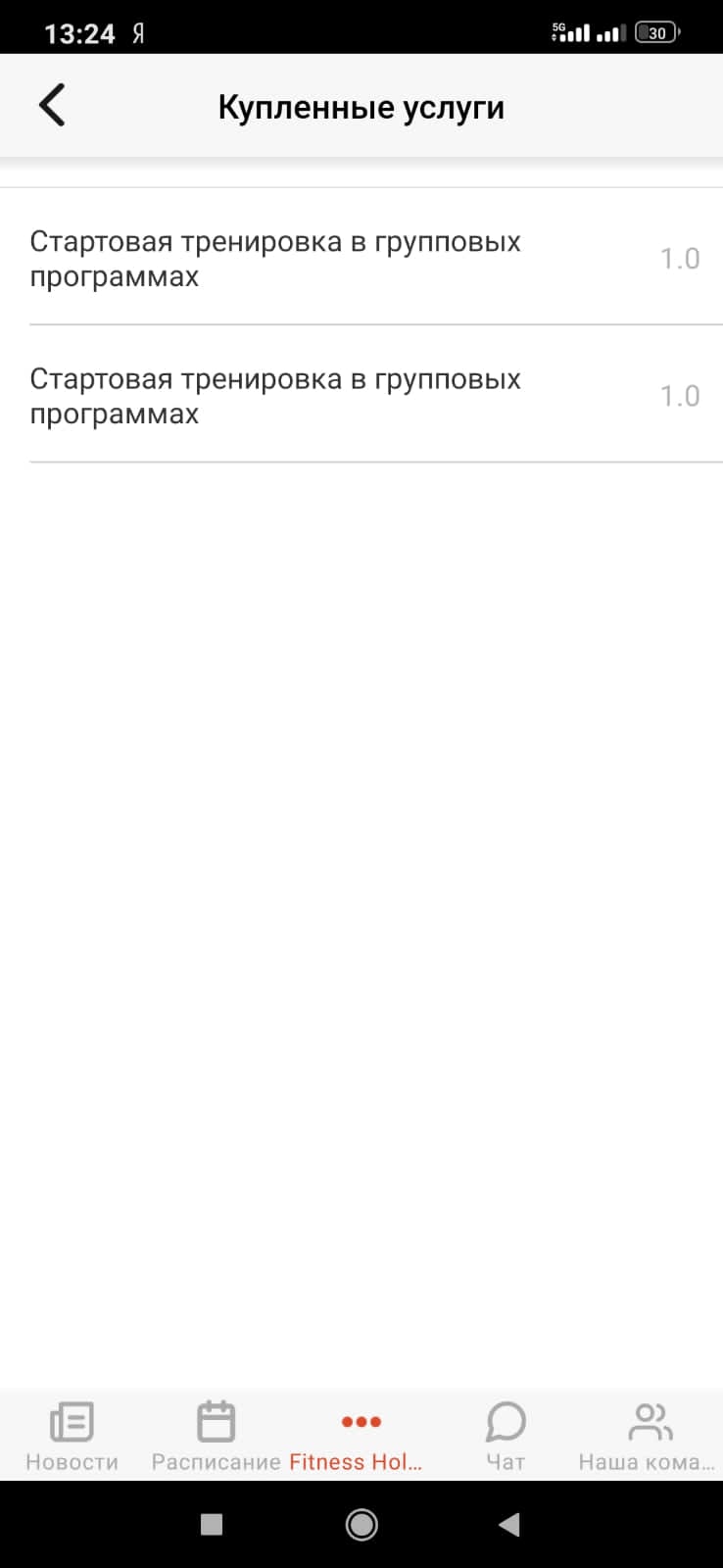723x1568 pixels.
Task: Tap the system recent apps button
Action: 212,1524
